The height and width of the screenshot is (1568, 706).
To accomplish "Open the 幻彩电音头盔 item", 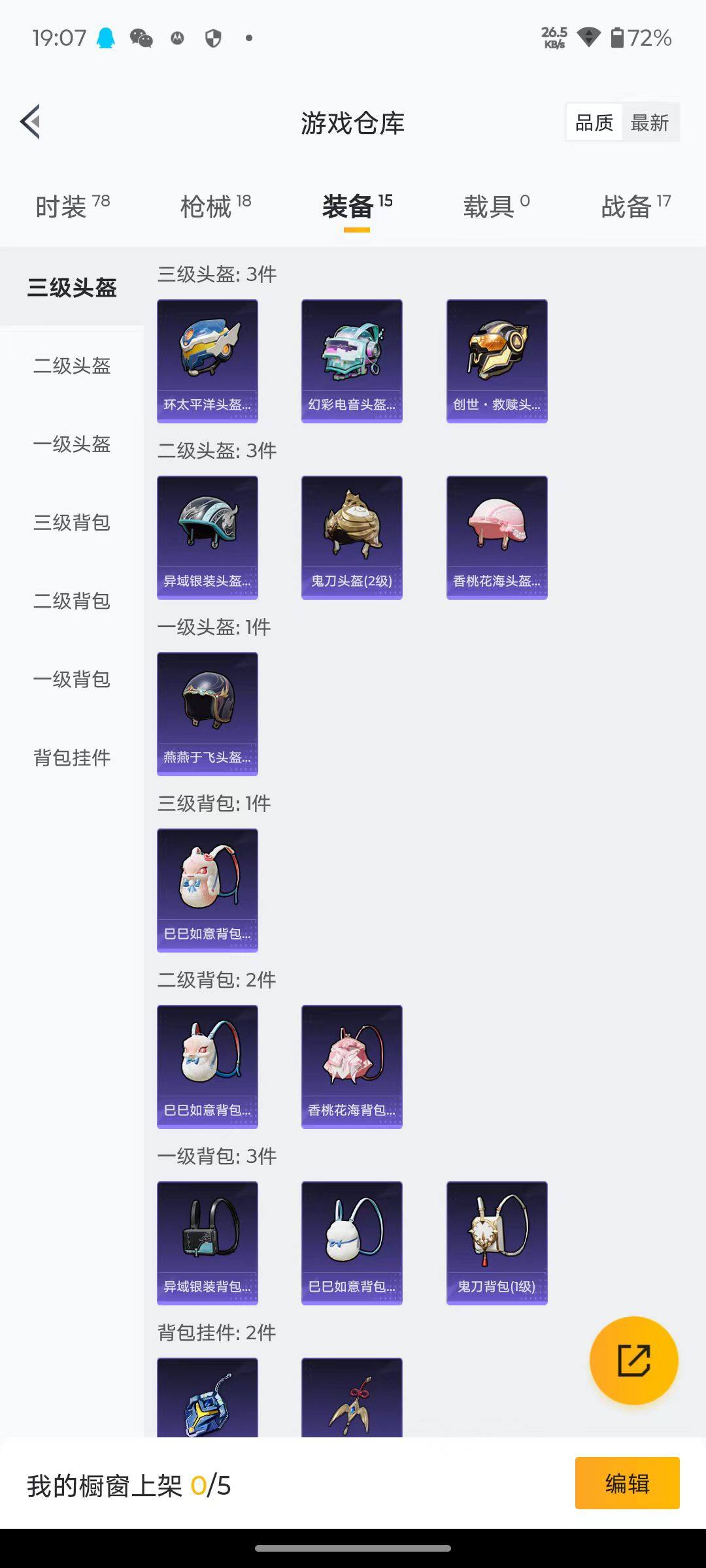I will coord(352,361).
